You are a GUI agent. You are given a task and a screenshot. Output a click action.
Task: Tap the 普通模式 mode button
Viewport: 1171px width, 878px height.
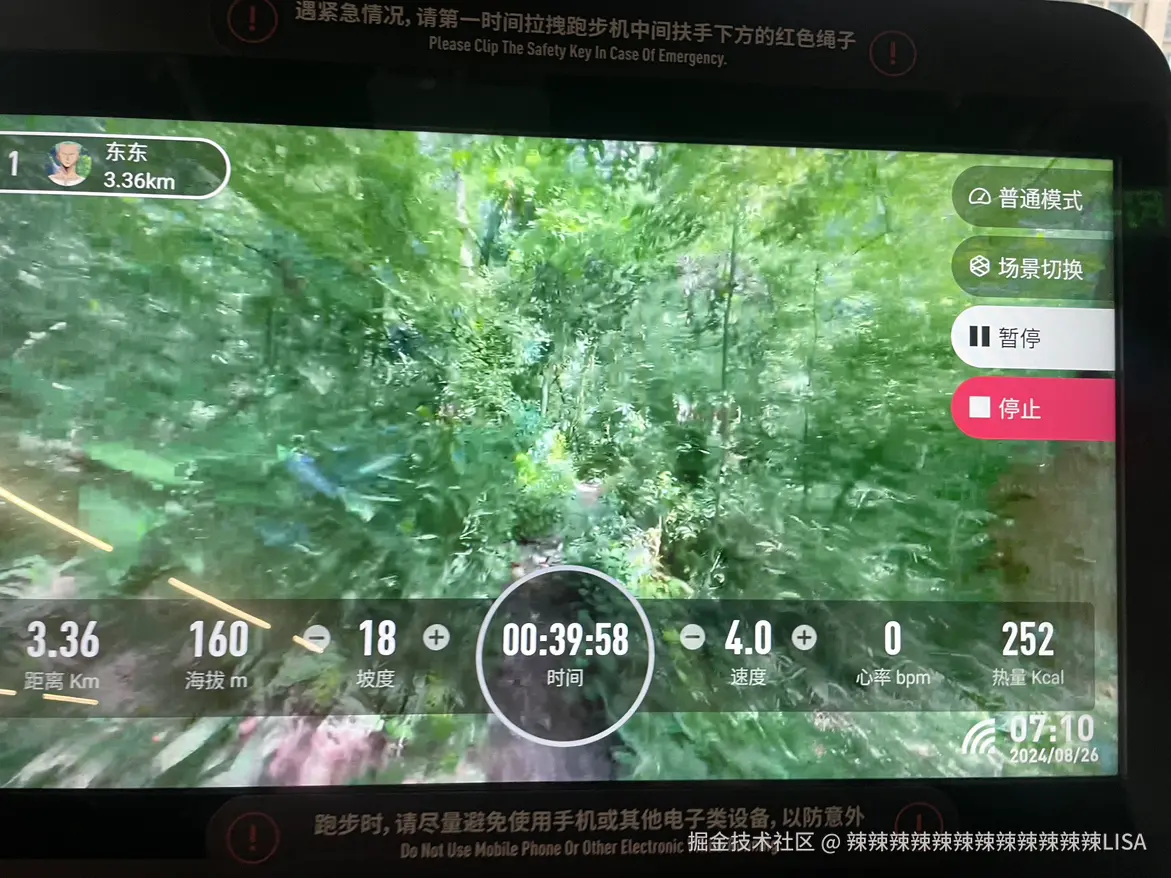pos(1030,198)
